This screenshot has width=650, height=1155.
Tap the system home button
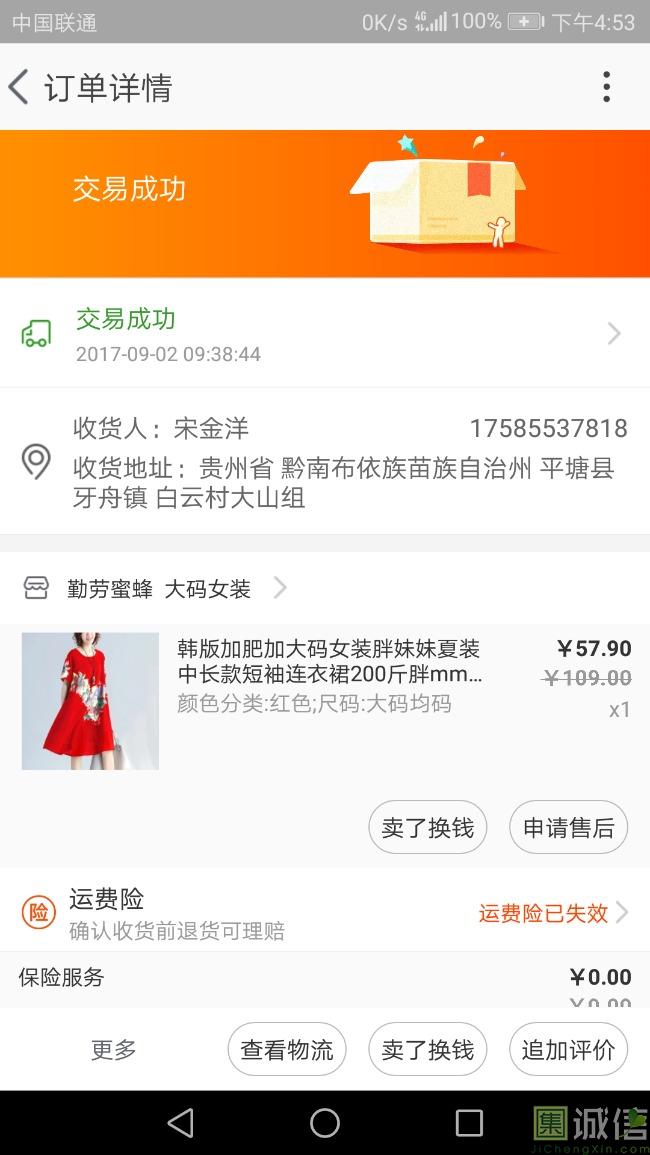325,1123
